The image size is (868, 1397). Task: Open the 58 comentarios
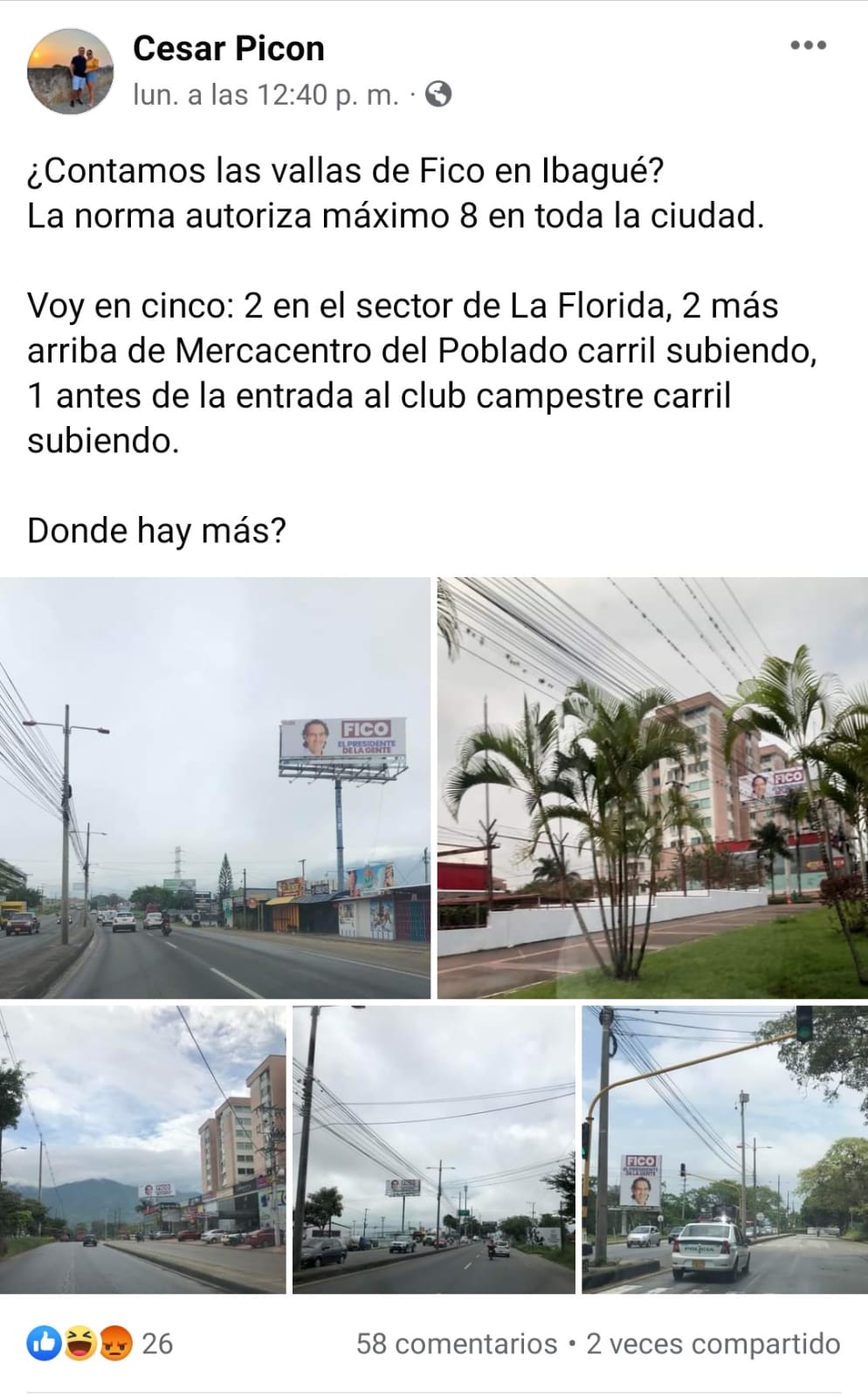click(456, 1344)
